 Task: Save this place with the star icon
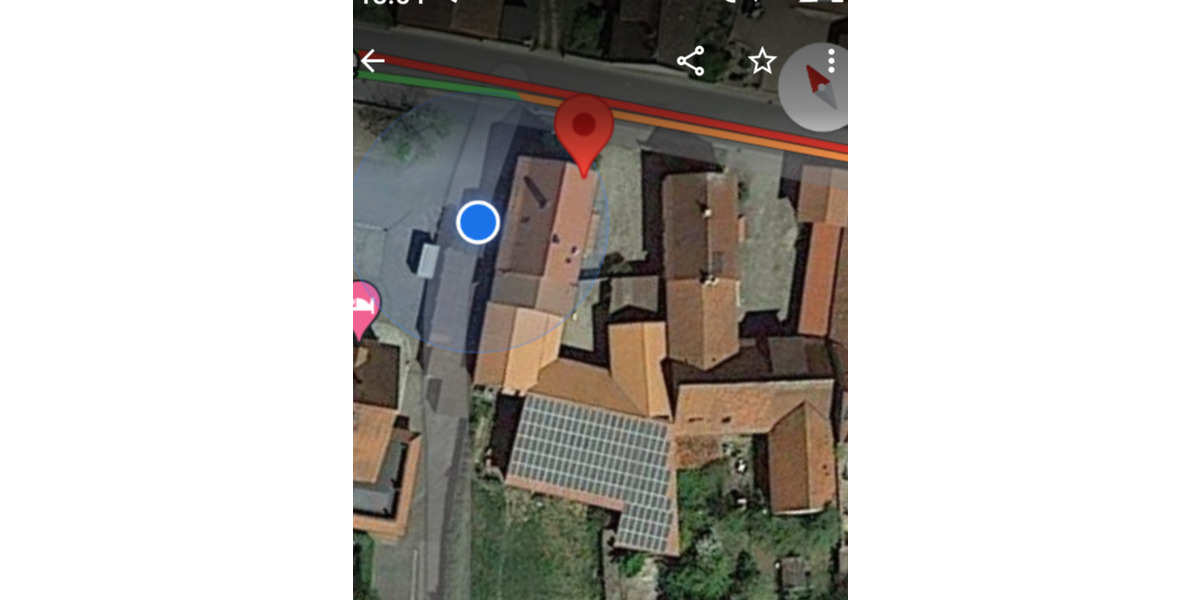point(762,61)
